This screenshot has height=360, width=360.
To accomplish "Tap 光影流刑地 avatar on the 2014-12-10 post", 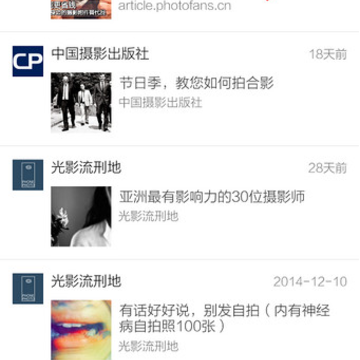I will click(x=28, y=289).
